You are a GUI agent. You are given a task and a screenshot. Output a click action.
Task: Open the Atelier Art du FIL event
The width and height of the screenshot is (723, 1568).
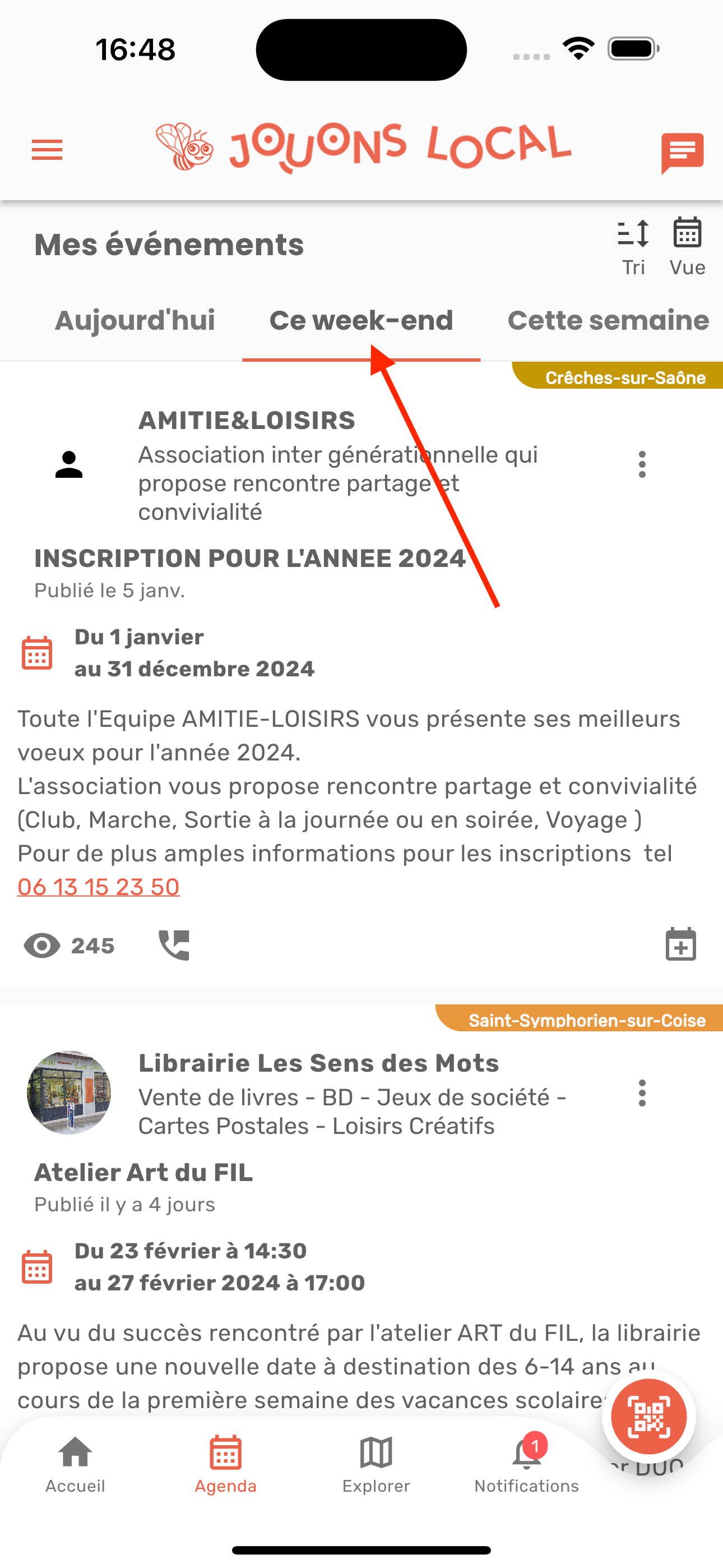[143, 1172]
